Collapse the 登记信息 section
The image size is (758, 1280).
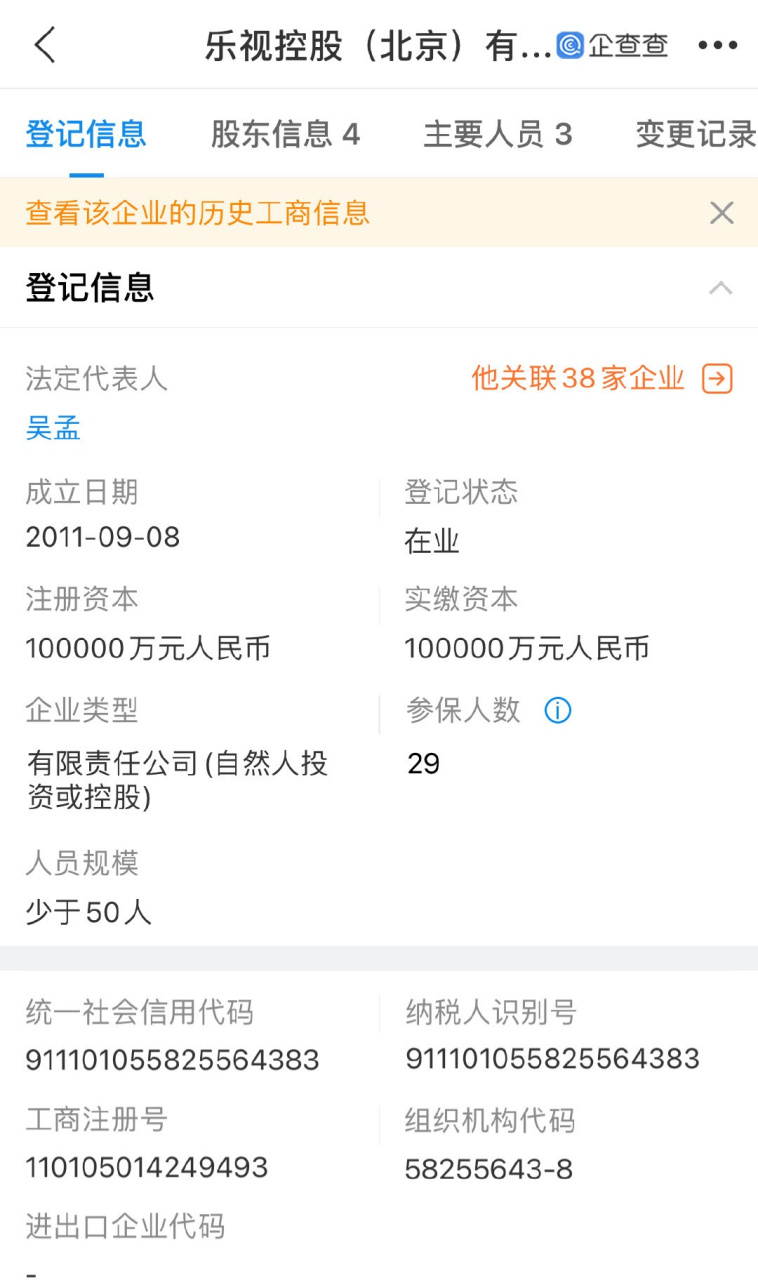pos(720,288)
